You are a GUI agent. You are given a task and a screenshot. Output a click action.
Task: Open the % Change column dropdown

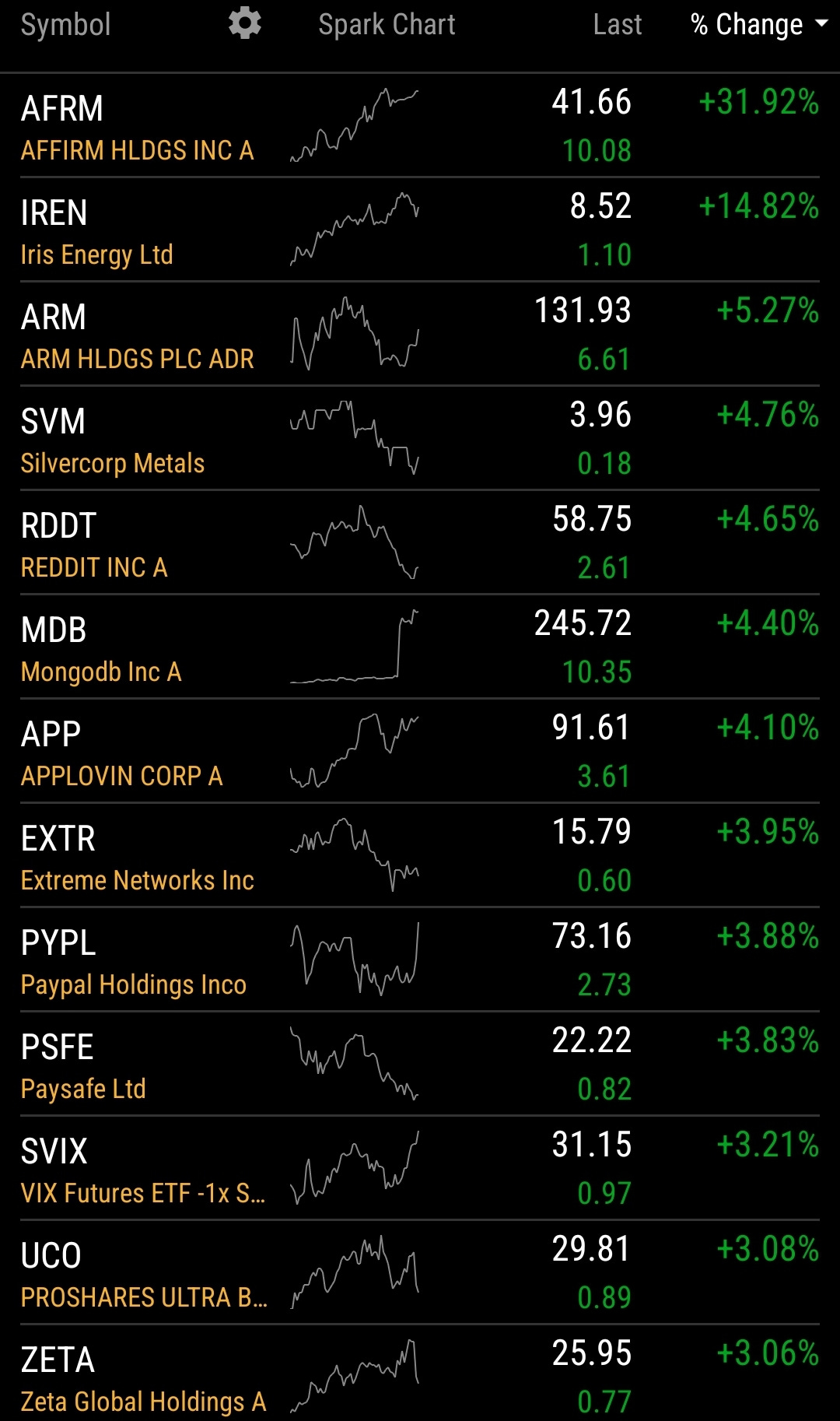click(759, 24)
